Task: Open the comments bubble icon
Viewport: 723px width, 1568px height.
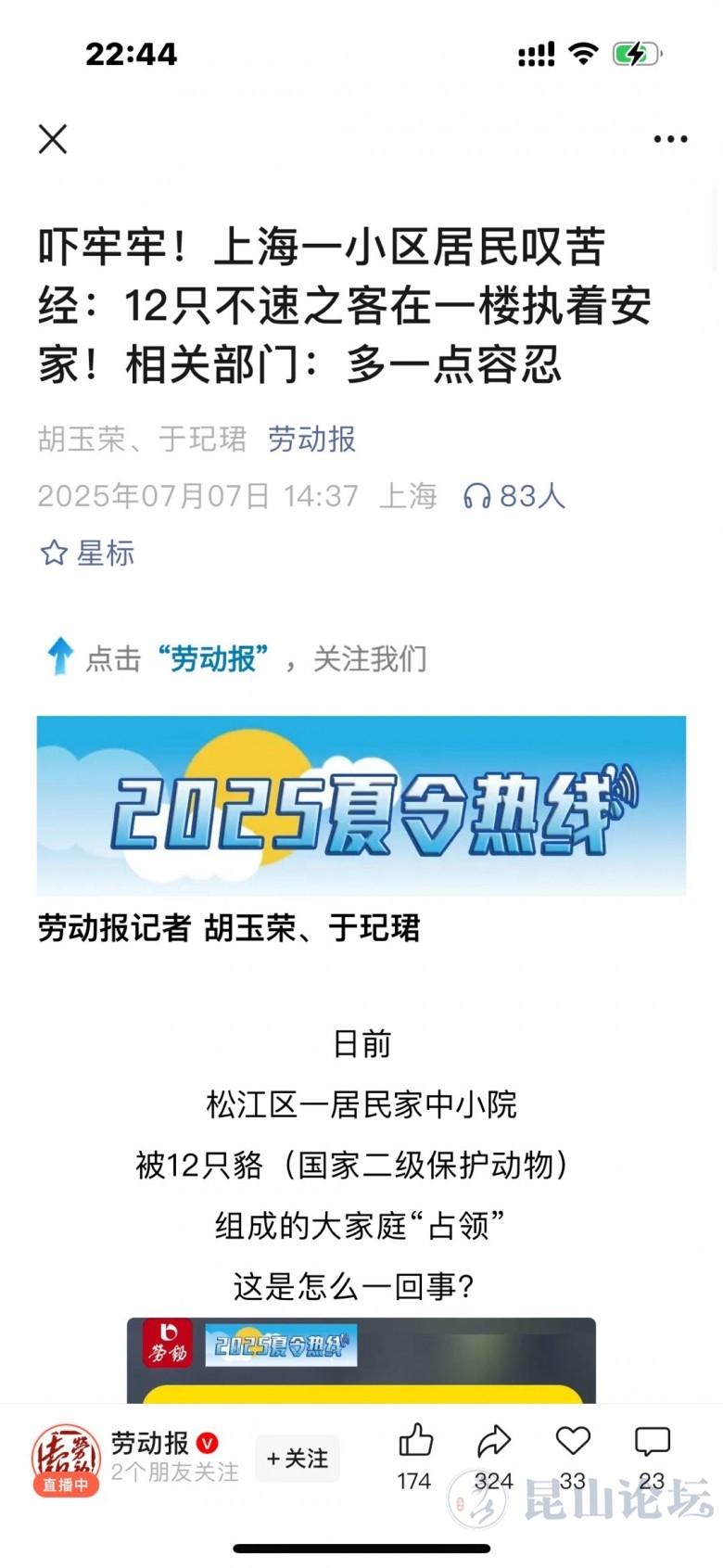Action: 652,1442
